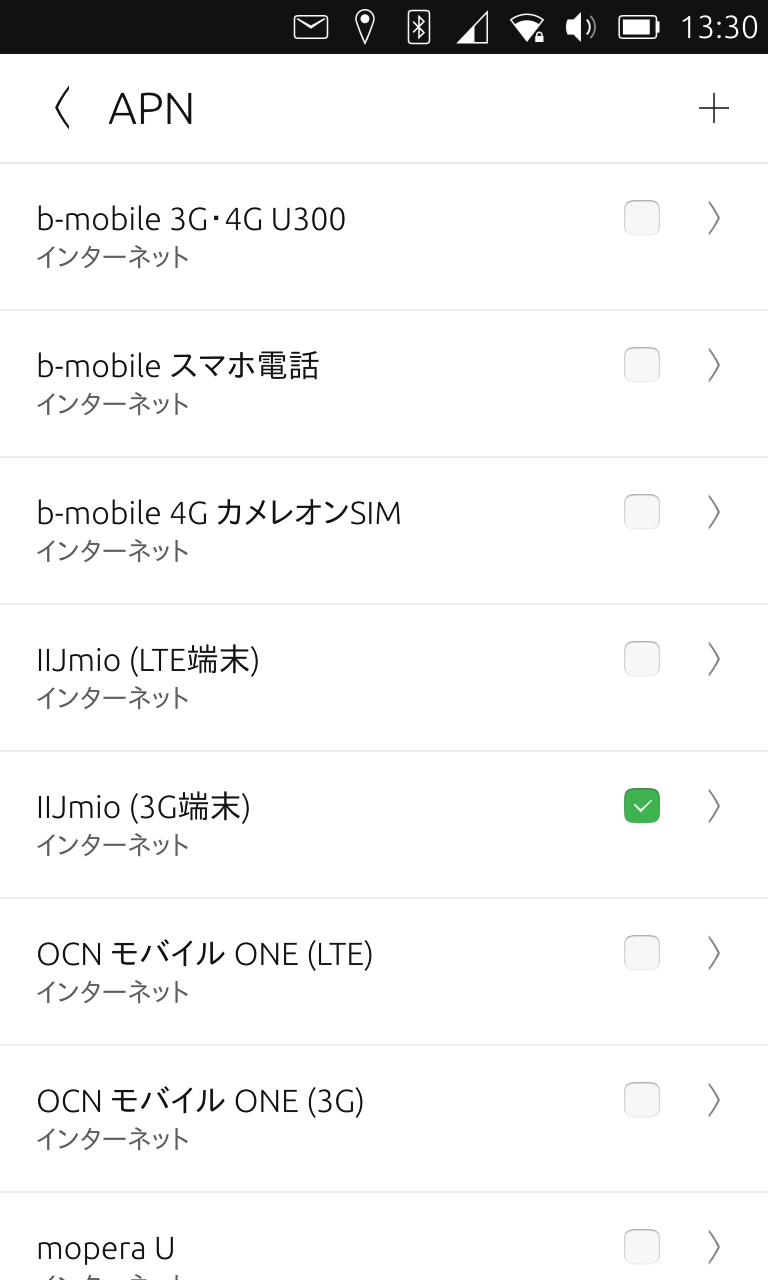
Task: Tick the b-mobile 4G カメレオンSIM checkbox
Action: 641,512
